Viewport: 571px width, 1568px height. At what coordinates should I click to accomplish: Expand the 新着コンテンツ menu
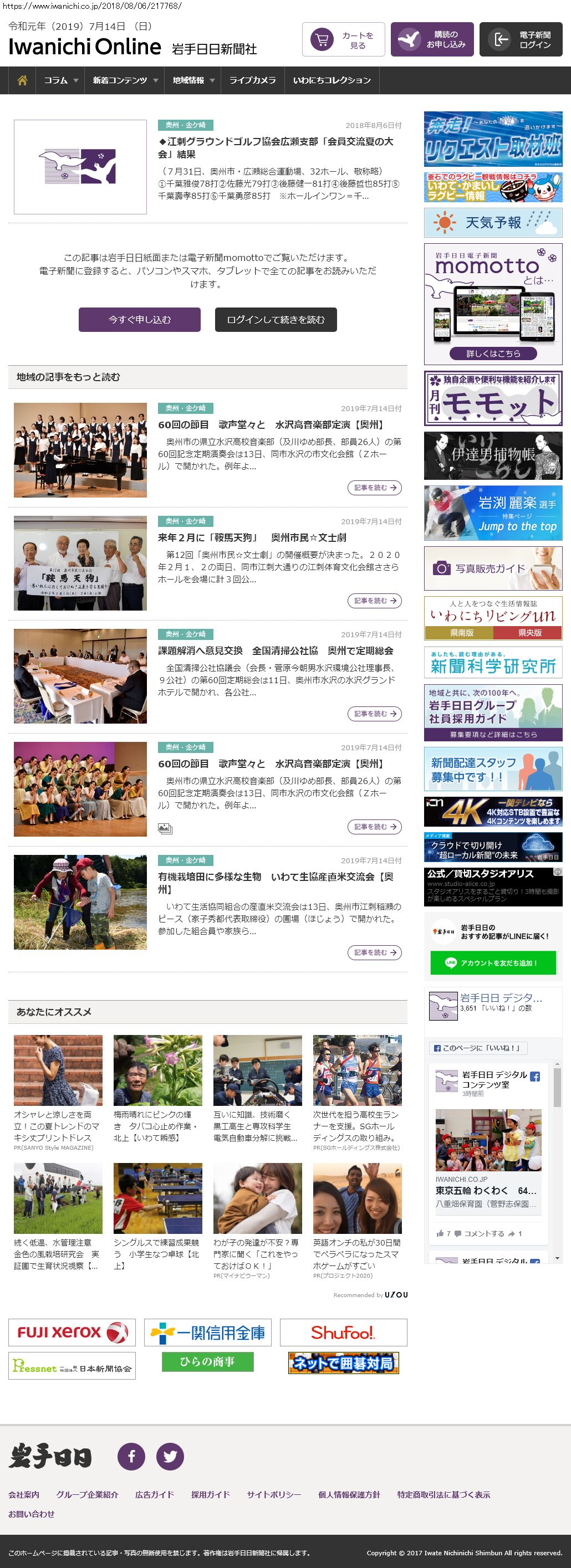coord(125,80)
